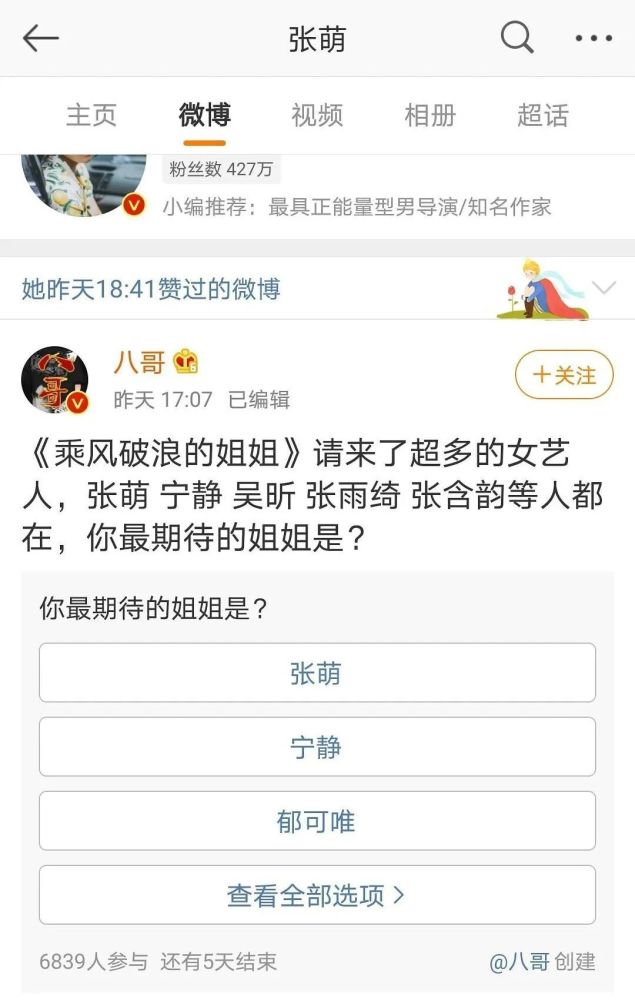
Task: Switch to the 主页 tab
Action: [91, 115]
